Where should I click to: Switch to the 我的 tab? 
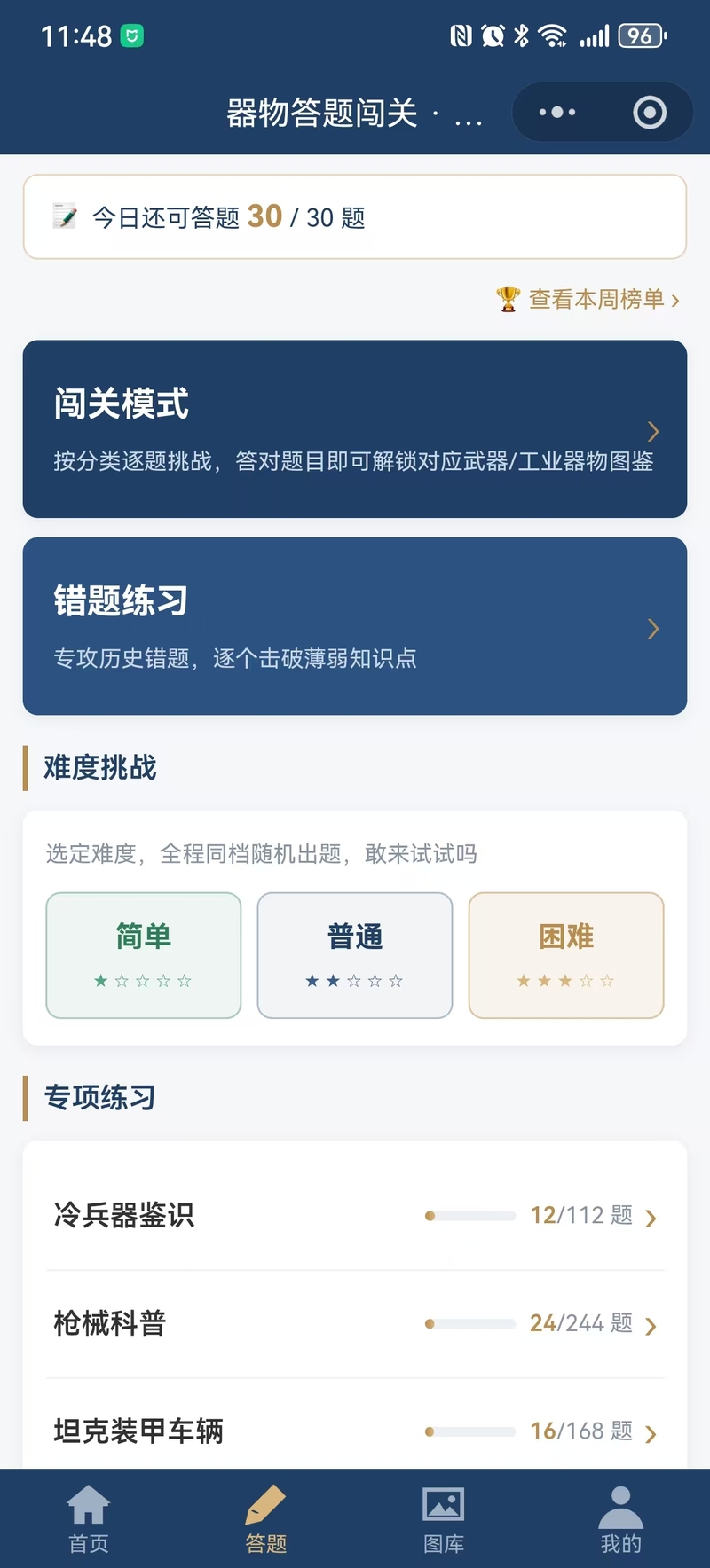pos(621,1518)
